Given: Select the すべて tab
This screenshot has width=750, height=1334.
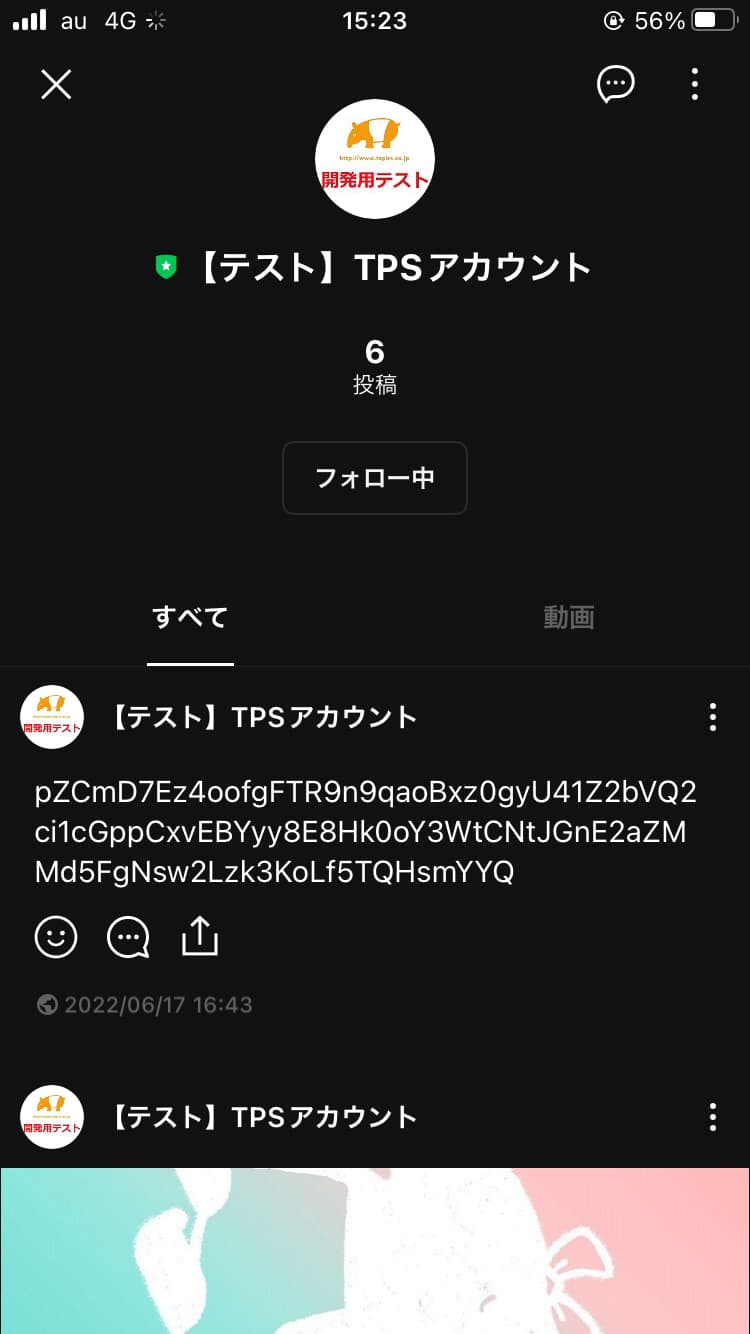Looking at the screenshot, I should coord(190,617).
